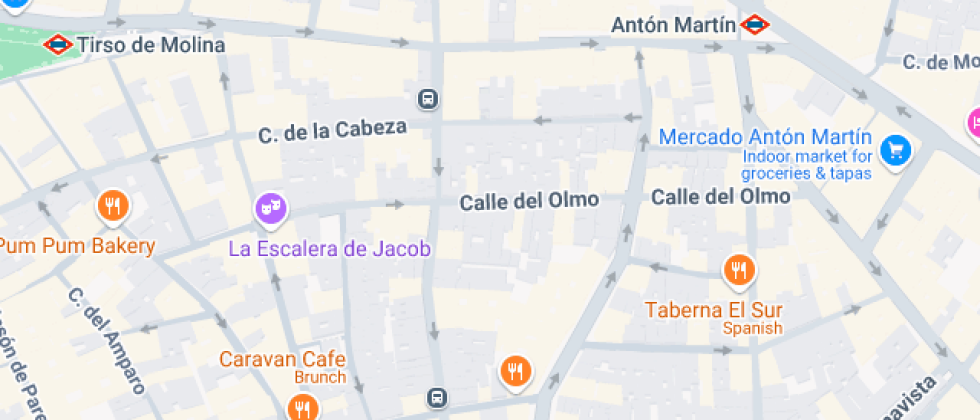Screen dimensions: 980x420
Task: Tap the pink marker at the right edge
Action: tap(974, 124)
